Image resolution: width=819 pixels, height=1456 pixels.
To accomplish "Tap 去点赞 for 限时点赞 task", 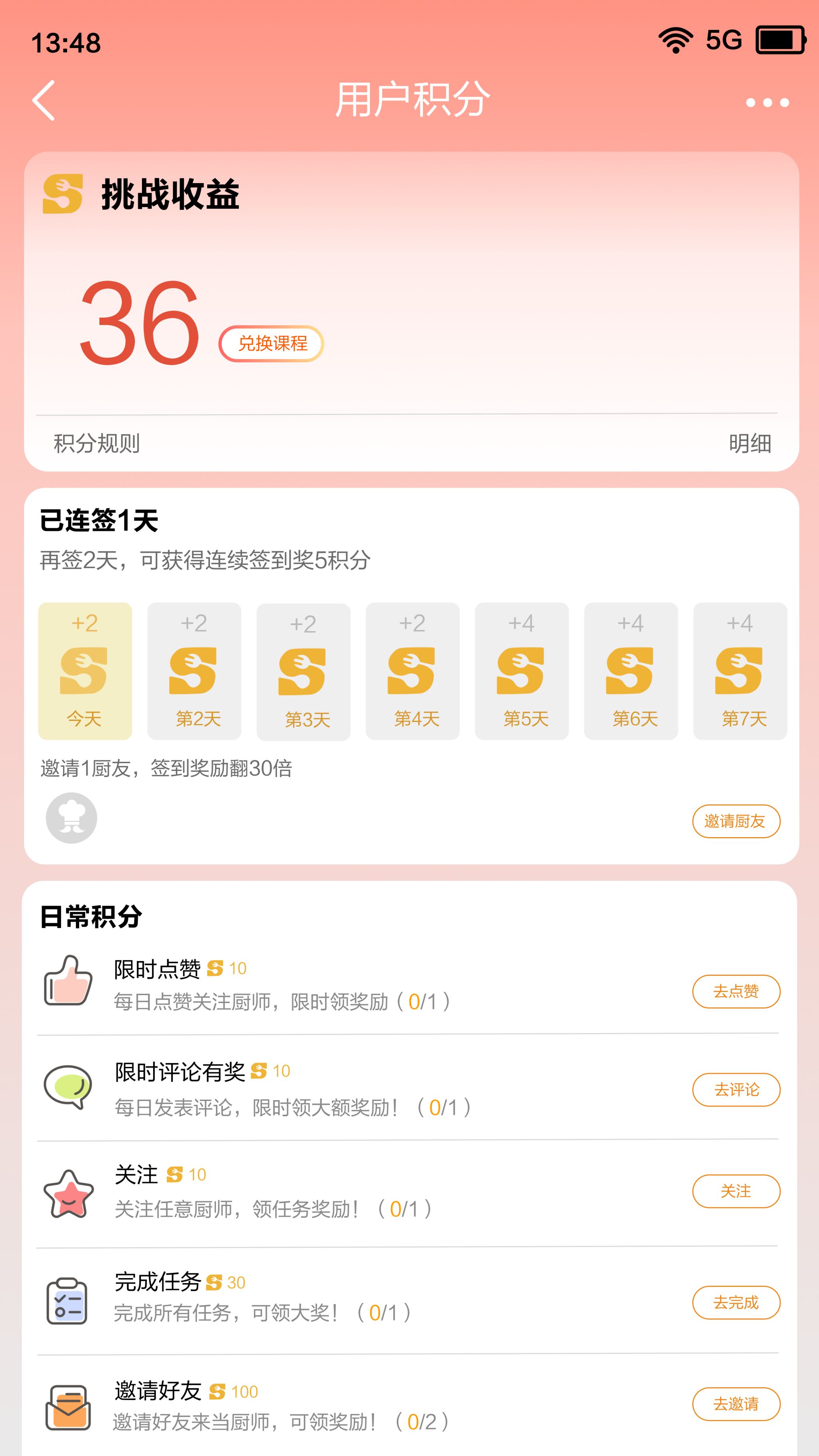I will (735, 991).
